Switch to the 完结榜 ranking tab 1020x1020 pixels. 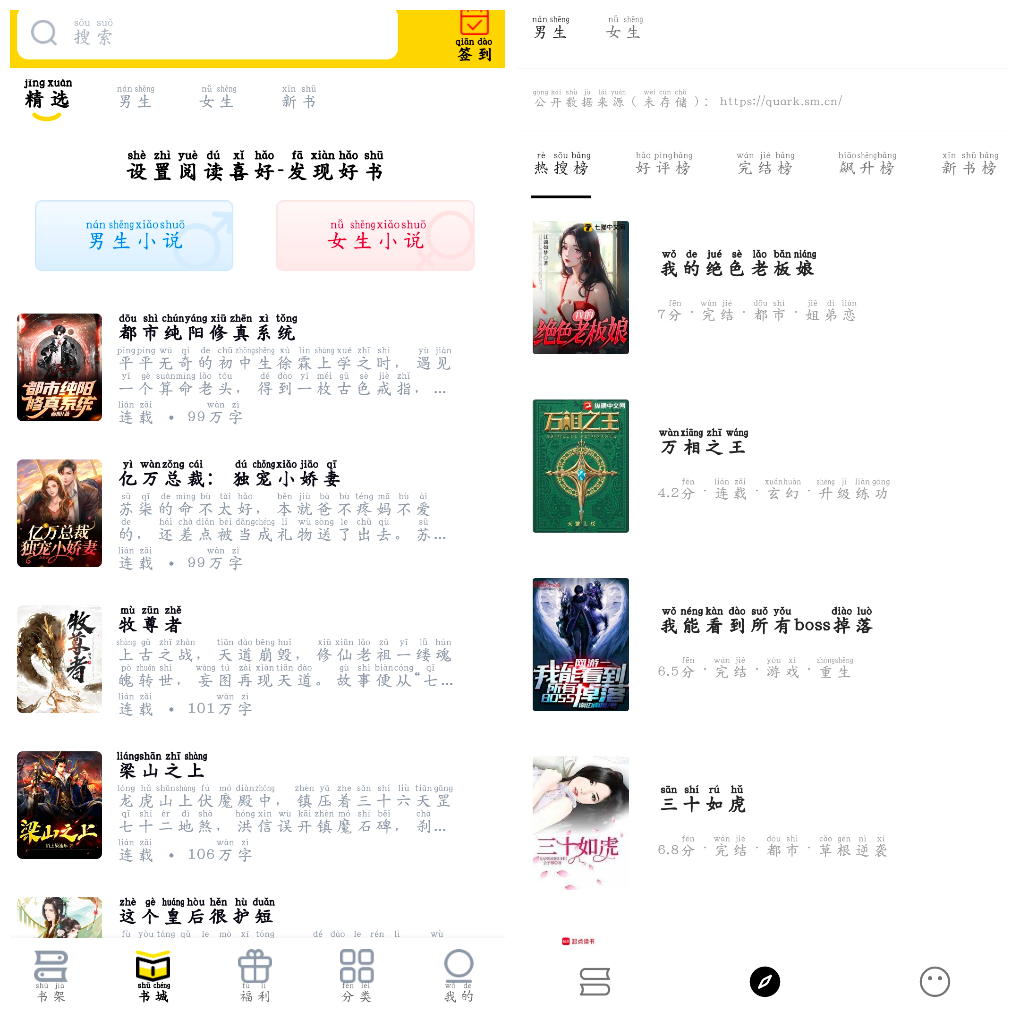[x=765, y=166]
